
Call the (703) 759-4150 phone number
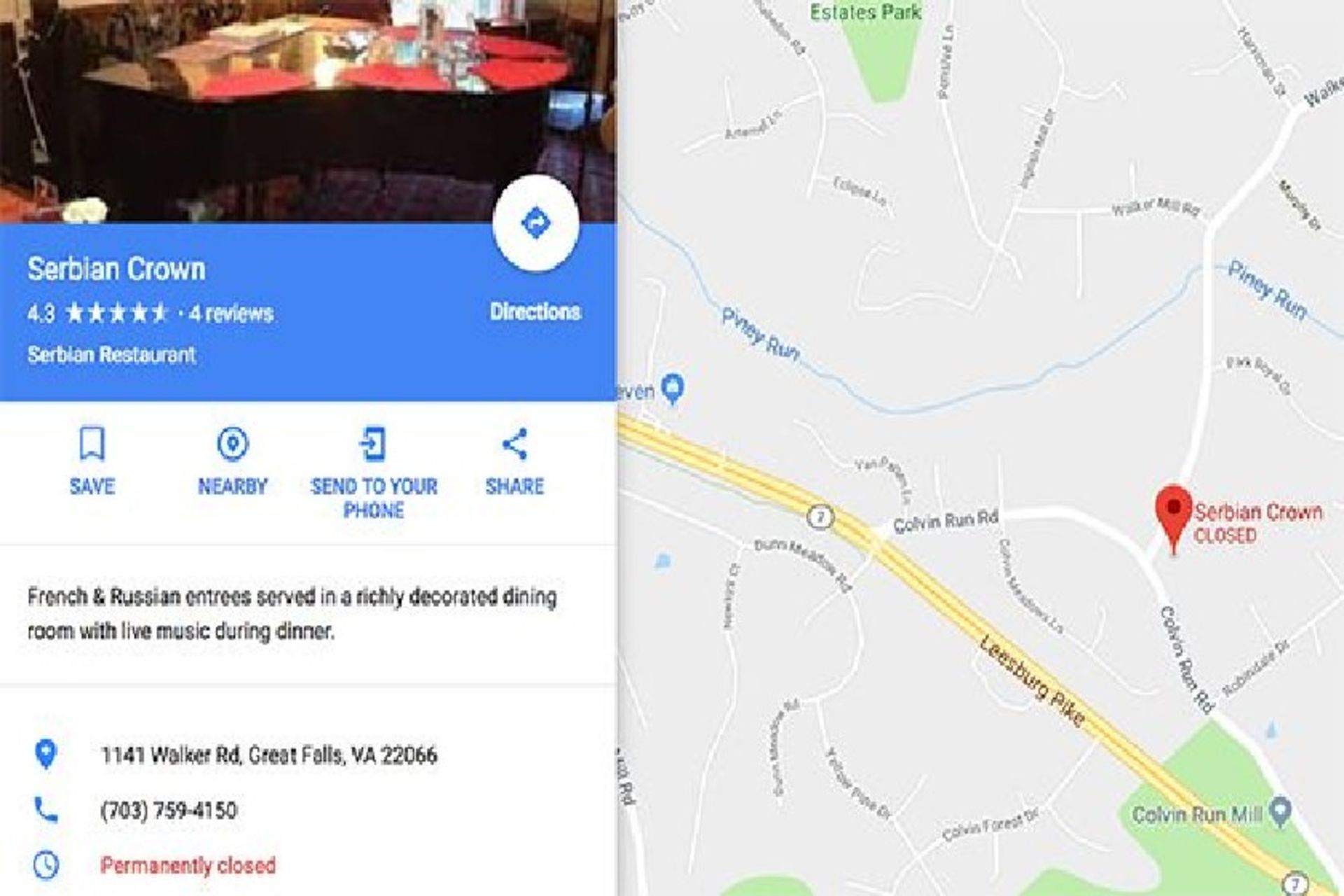point(169,811)
